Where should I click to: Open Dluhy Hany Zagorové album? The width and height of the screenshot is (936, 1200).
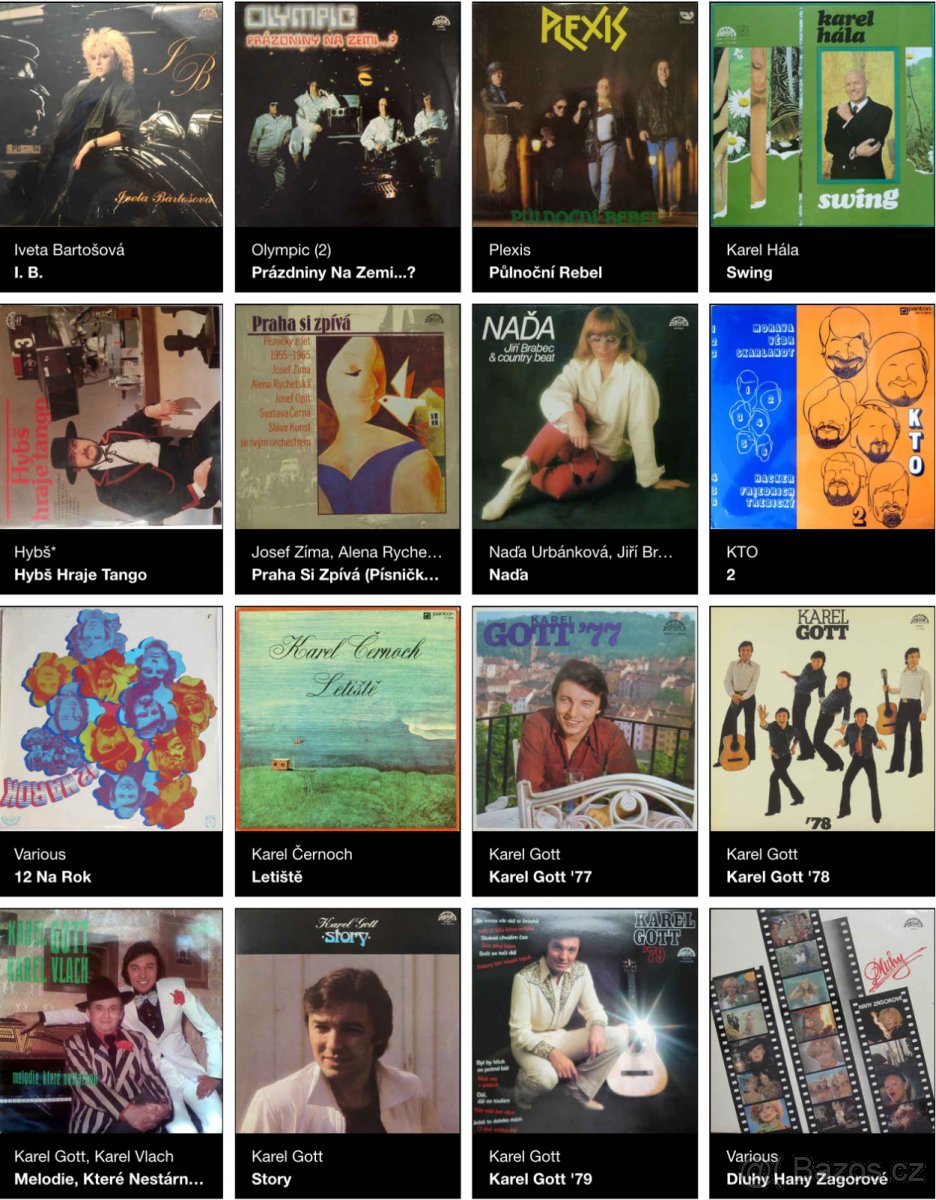coord(822,1021)
